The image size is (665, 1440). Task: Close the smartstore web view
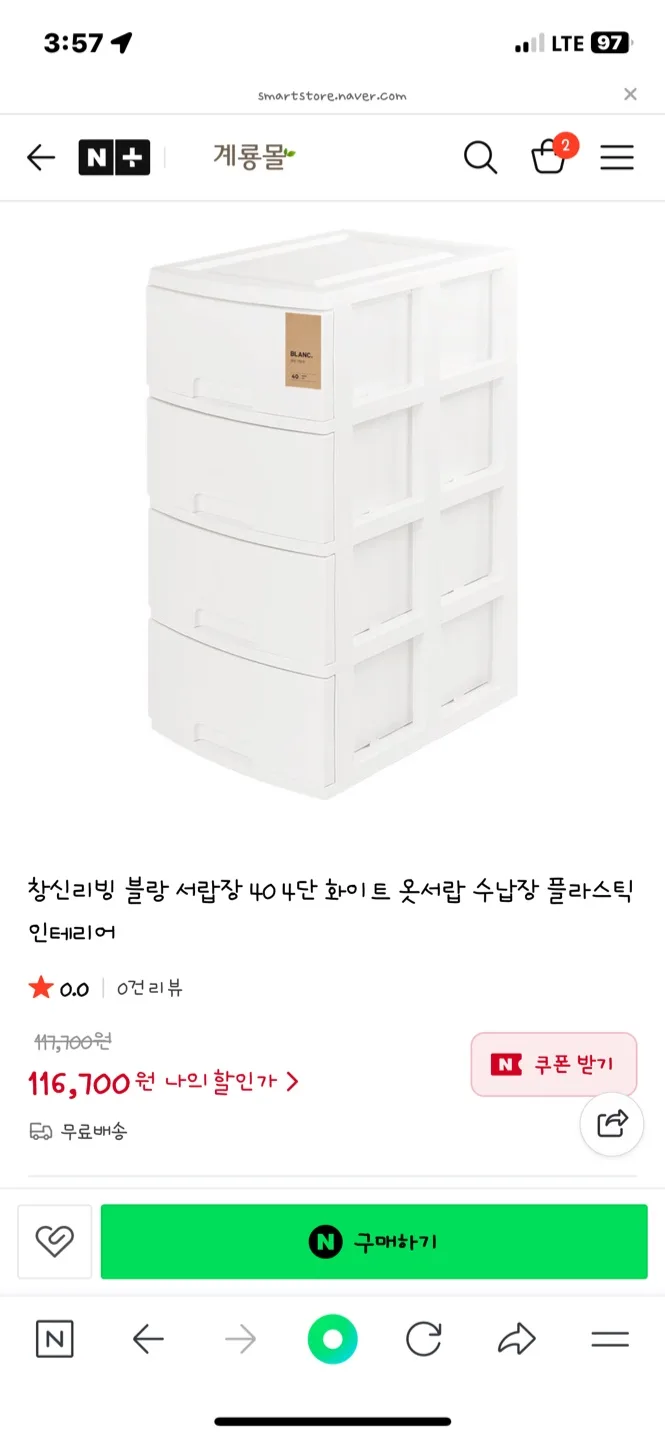630,95
